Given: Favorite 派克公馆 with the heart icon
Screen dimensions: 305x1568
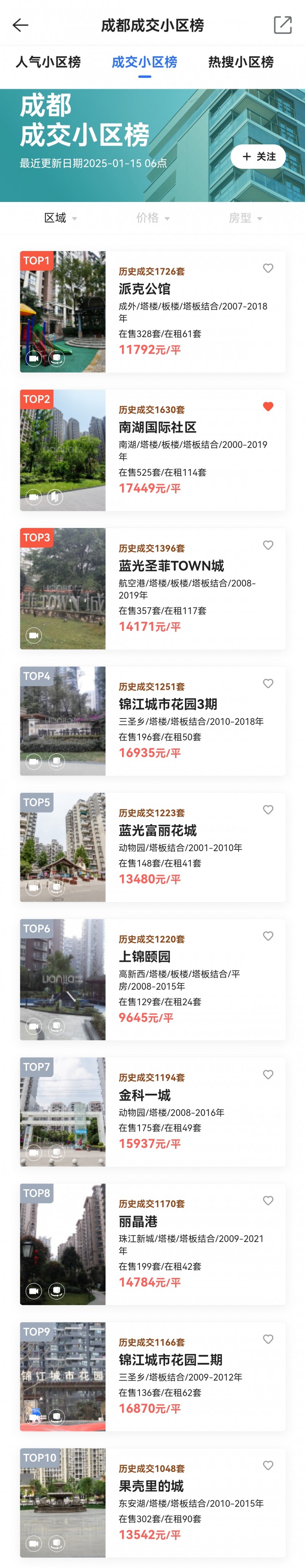Looking at the screenshot, I should click(x=268, y=269).
